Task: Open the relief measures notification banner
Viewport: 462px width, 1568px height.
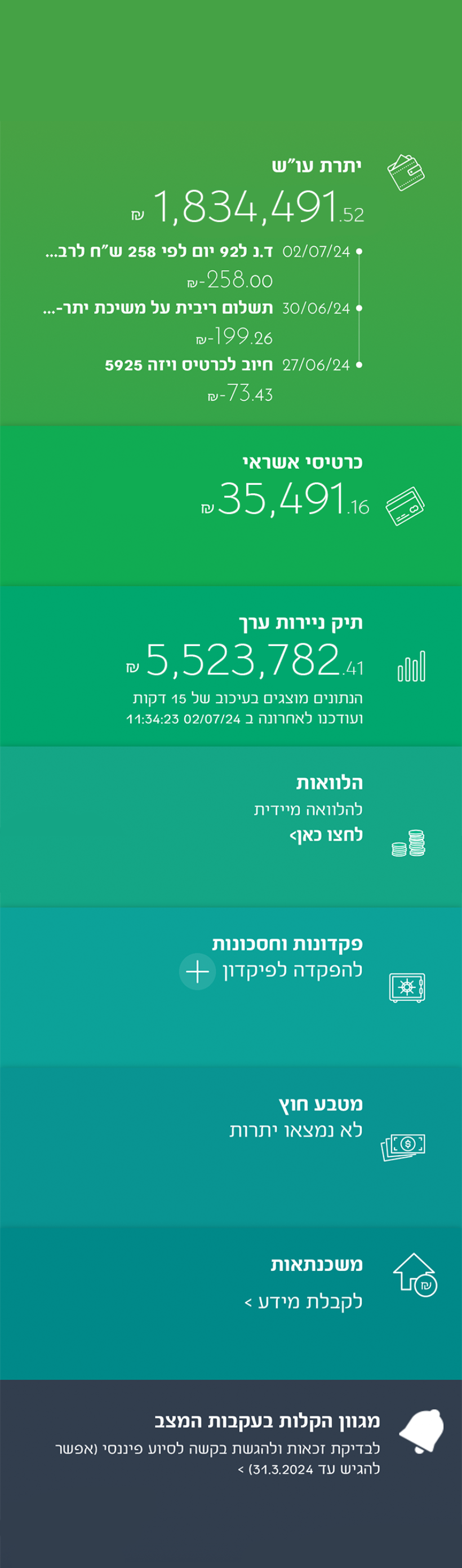Action: click(x=231, y=1473)
